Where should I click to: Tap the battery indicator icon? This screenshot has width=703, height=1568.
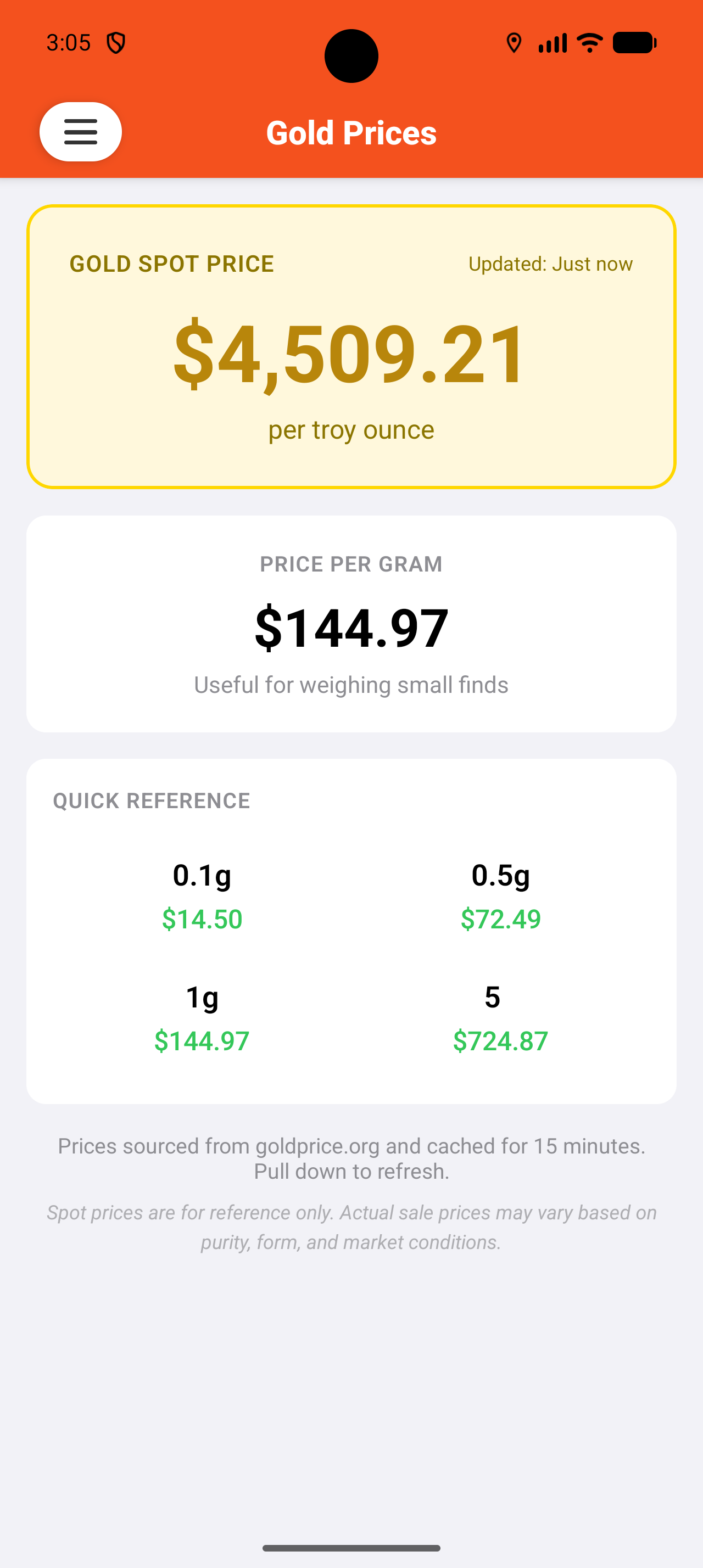pyautogui.click(x=630, y=42)
